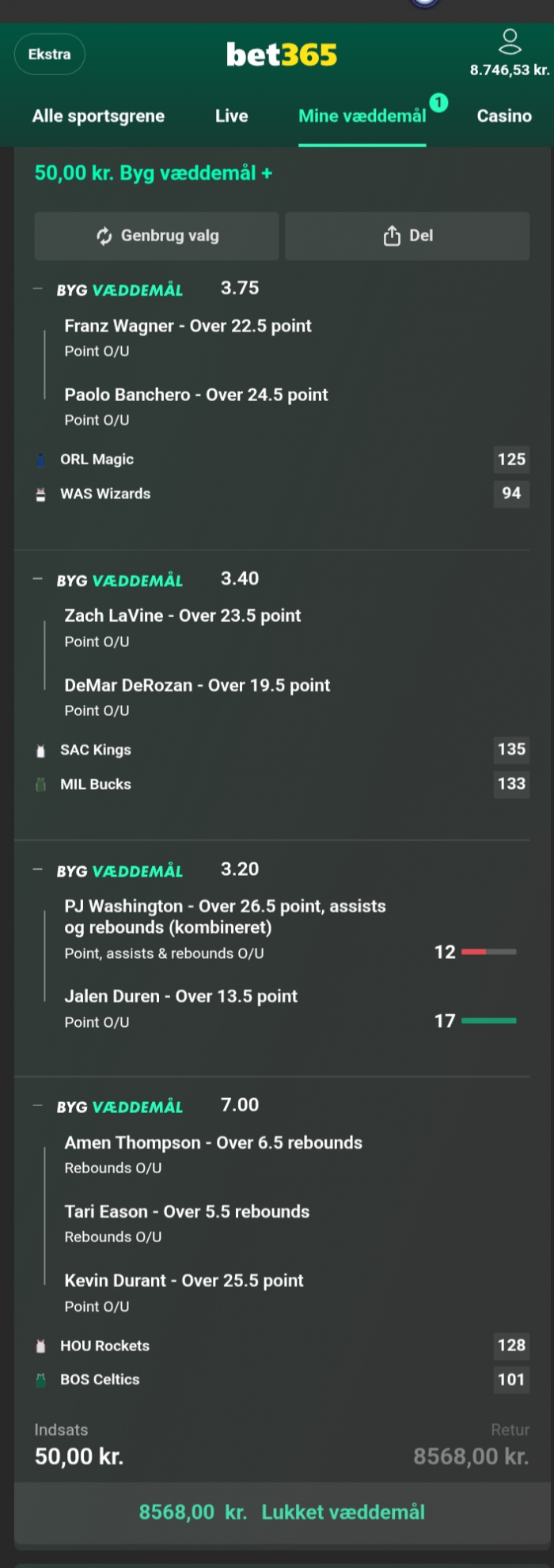The width and height of the screenshot is (554, 1568).
Task: Open the bet365 home logo
Action: [x=281, y=55]
